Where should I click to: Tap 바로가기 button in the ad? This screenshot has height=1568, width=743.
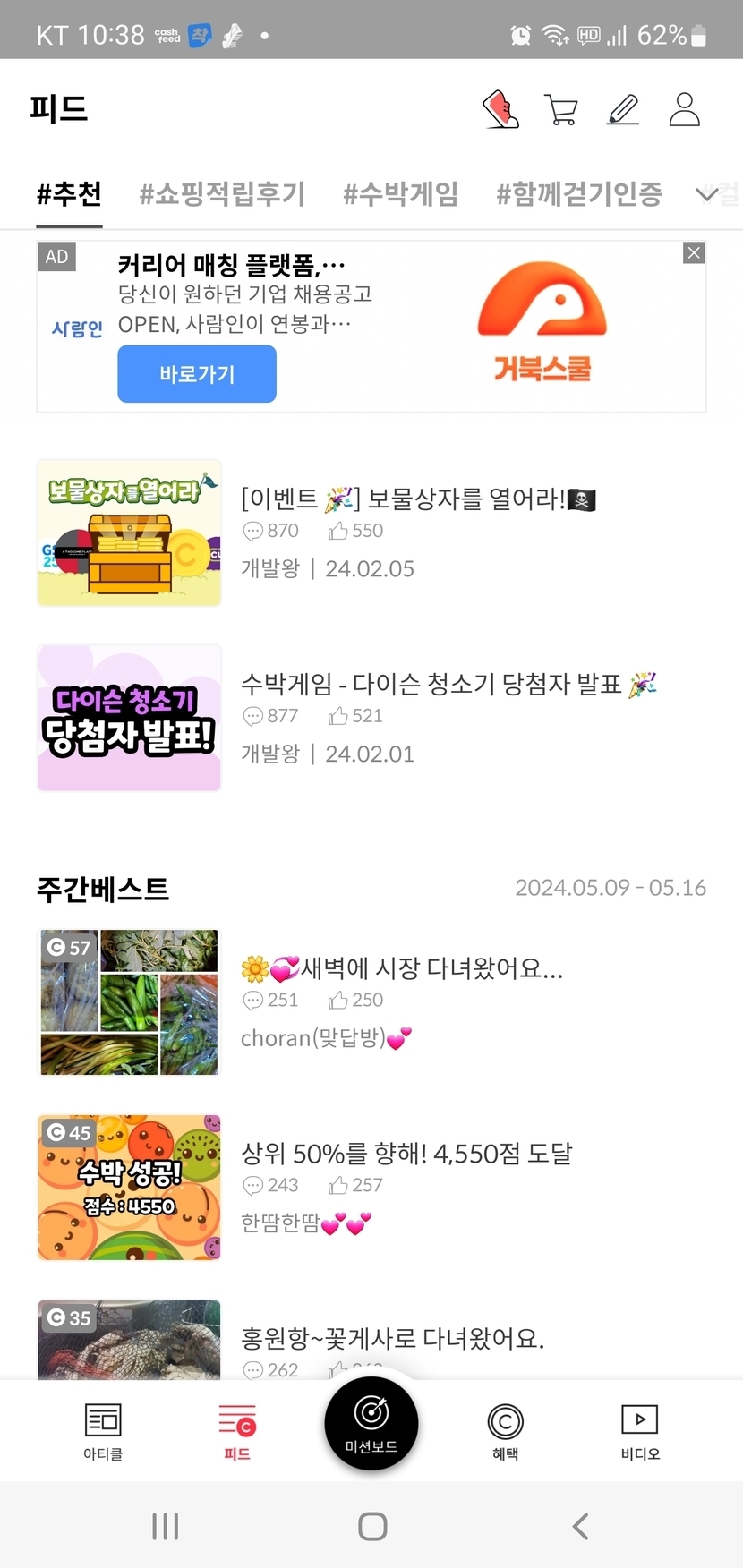click(x=197, y=374)
